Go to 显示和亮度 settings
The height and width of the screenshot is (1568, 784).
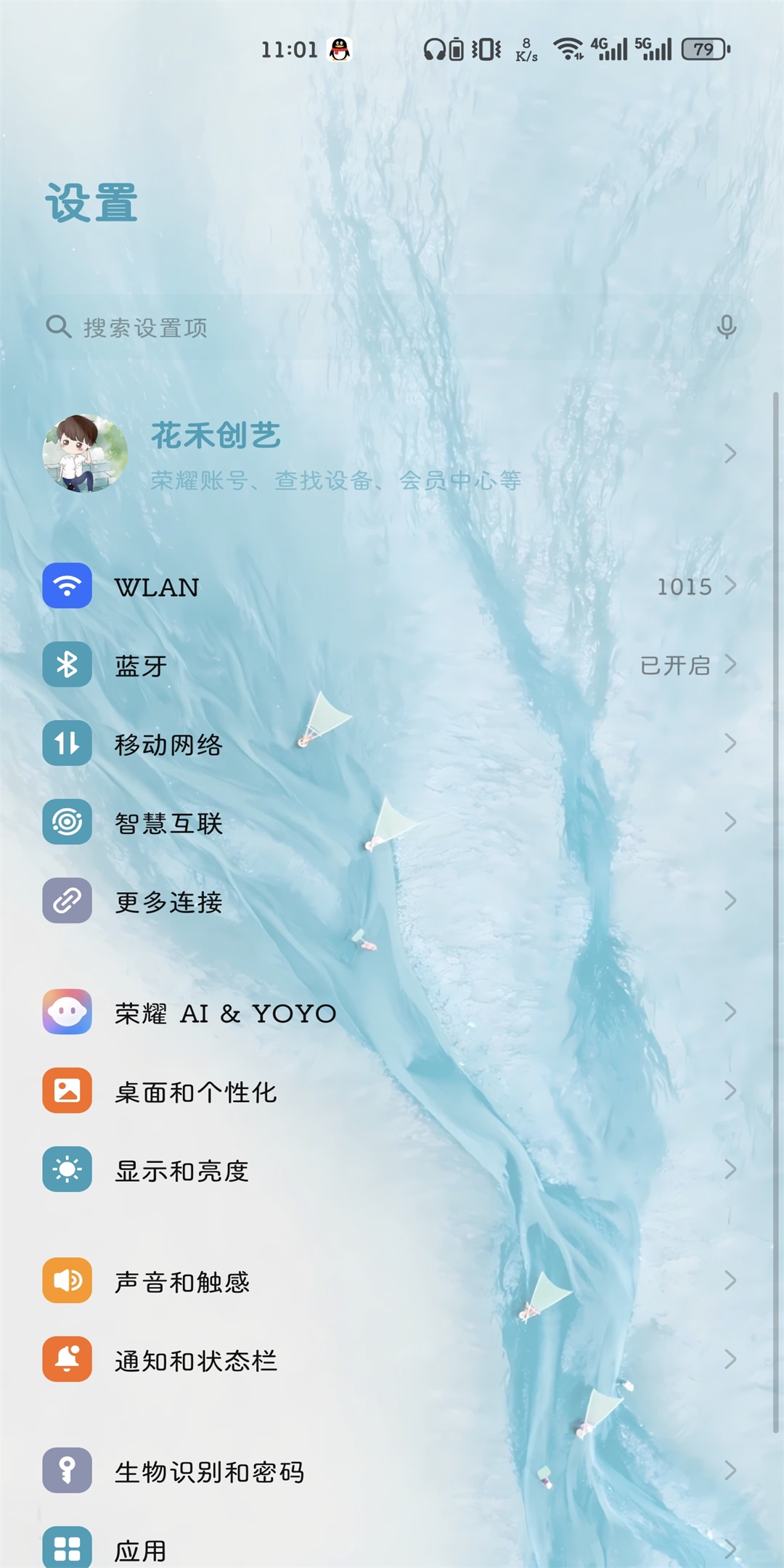pyautogui.click(x=392, y=1169)
